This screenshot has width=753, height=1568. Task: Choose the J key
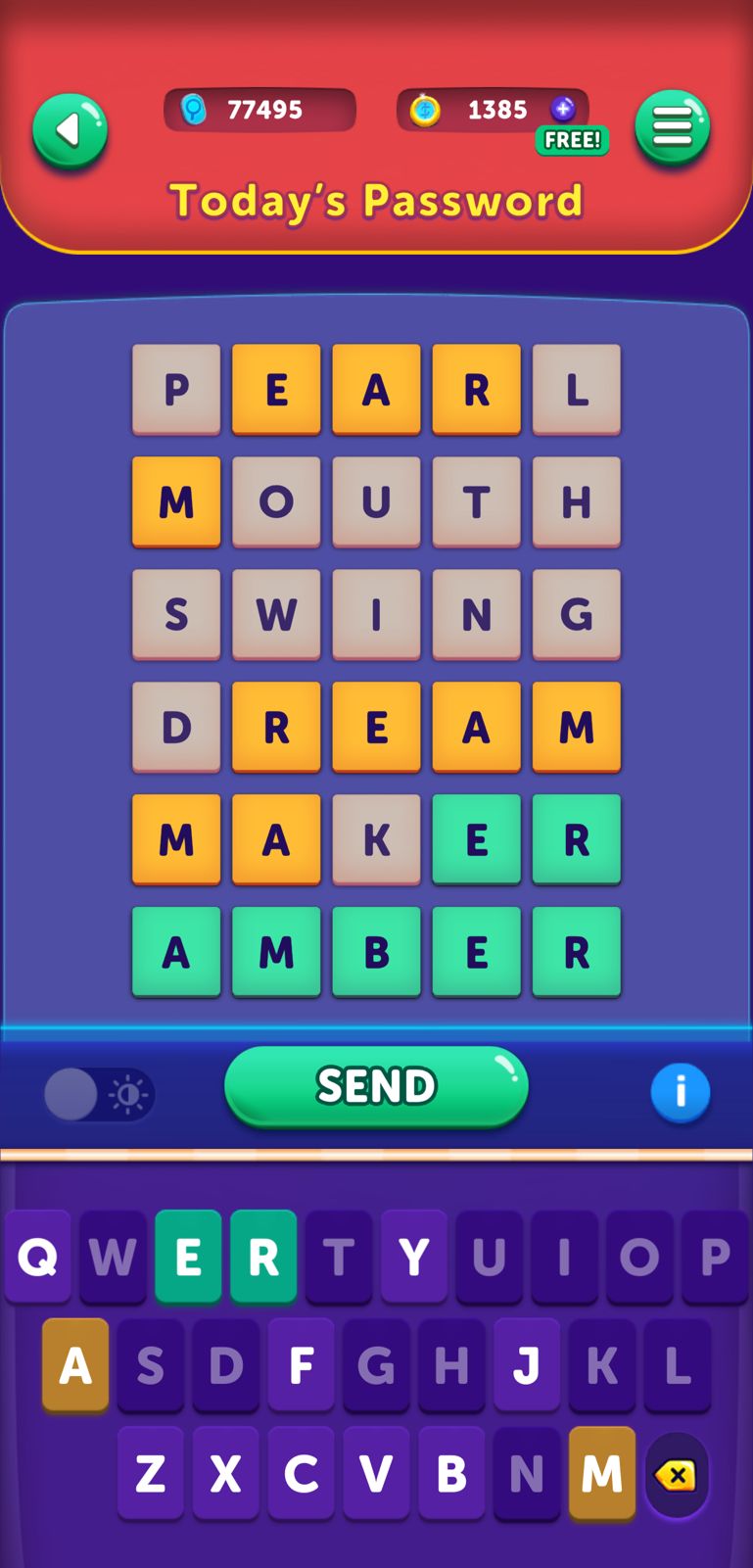coord(527,1364)
